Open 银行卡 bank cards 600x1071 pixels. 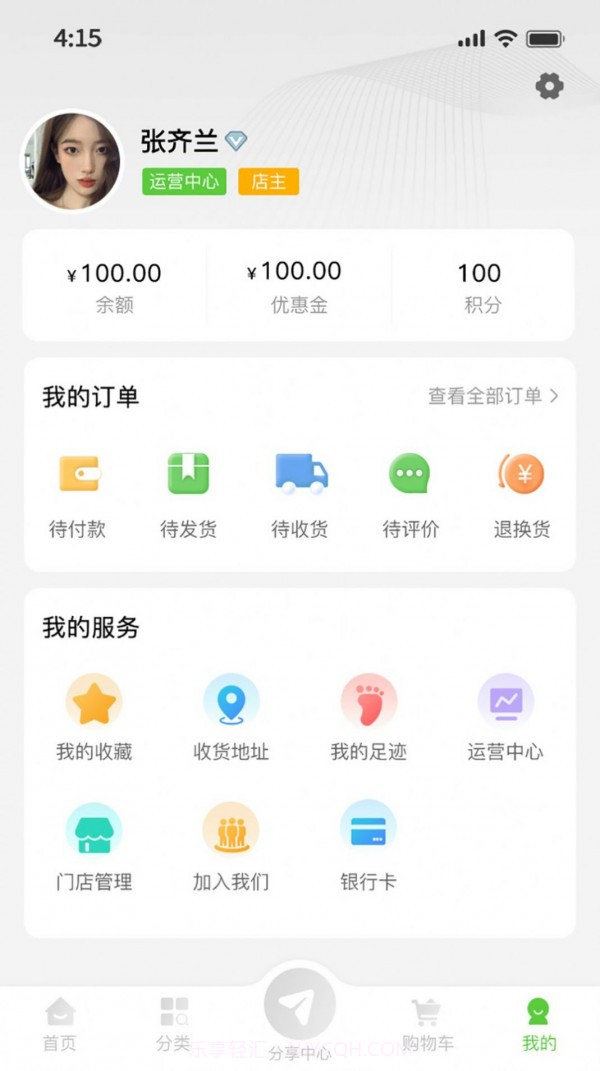point(368,846)
